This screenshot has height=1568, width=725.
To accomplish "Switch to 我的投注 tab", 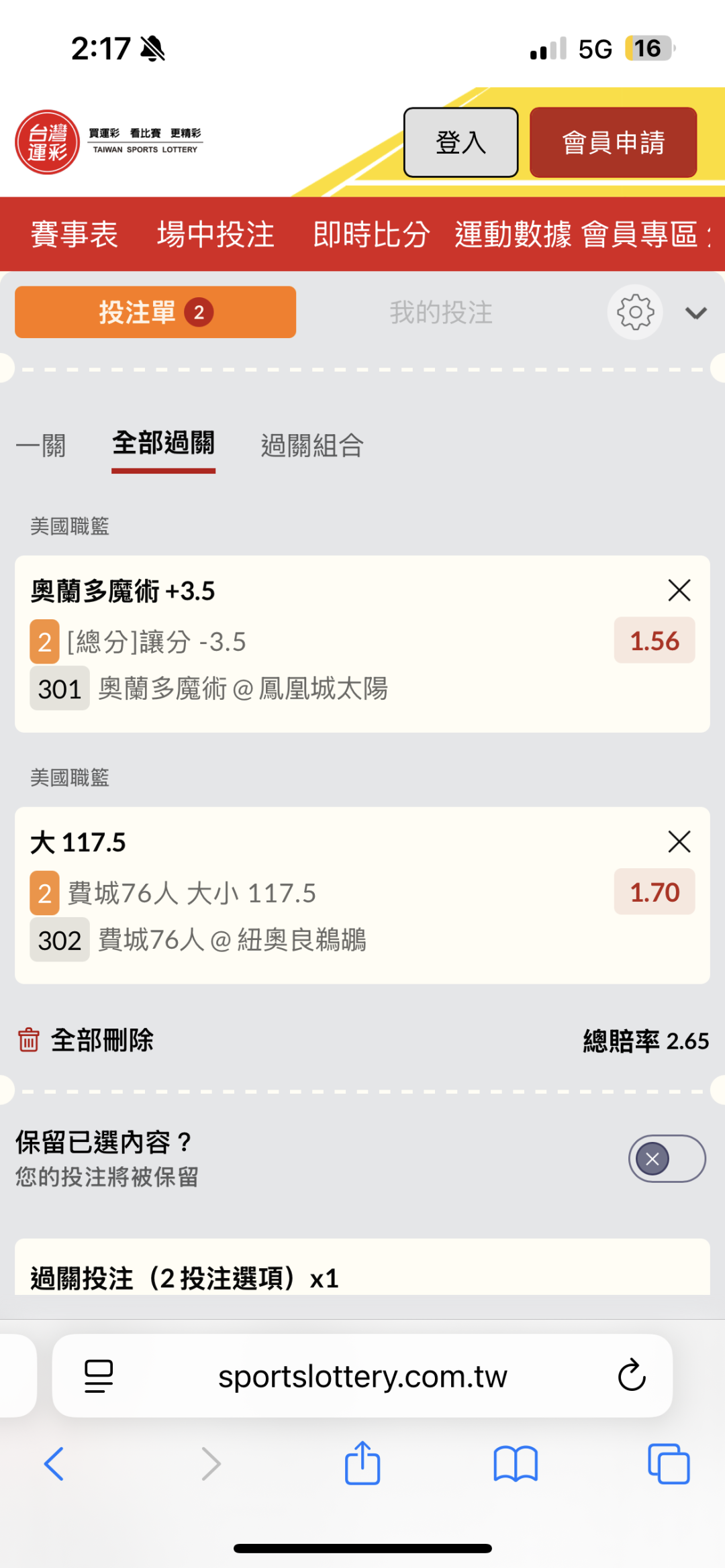I will click(441, 313).
